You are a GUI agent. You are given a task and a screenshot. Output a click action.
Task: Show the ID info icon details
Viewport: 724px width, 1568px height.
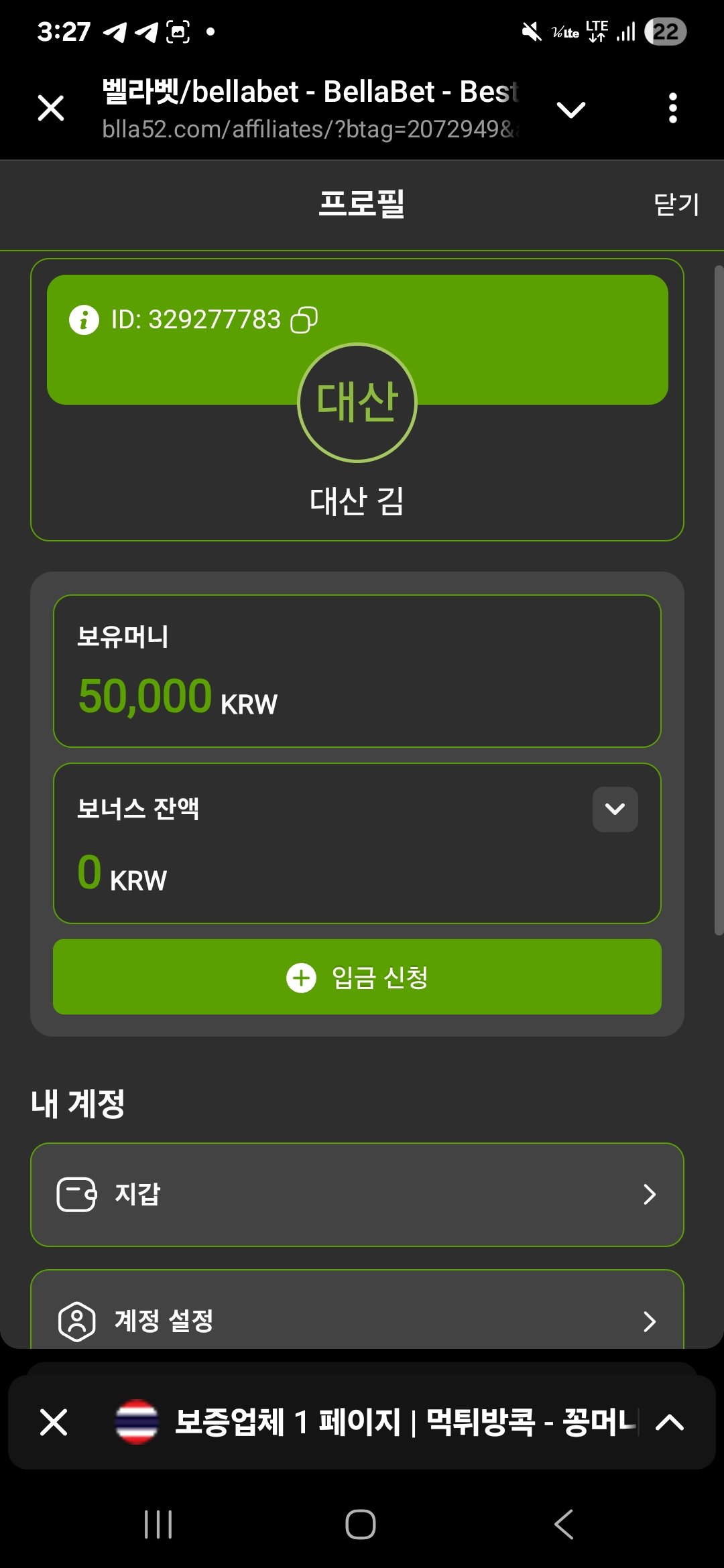pyautogui.click(x=84, y=320)
